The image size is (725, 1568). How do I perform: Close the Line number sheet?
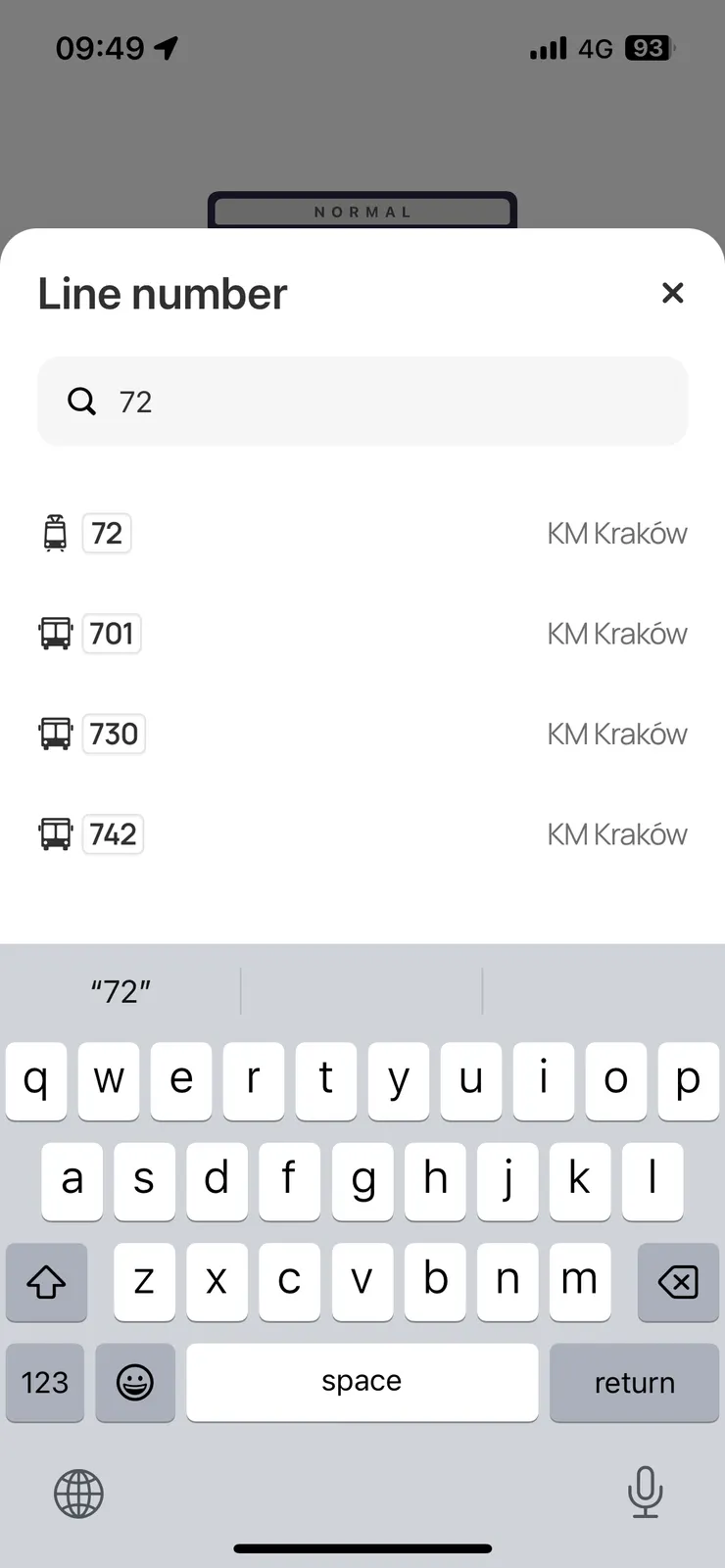(672, 293)
